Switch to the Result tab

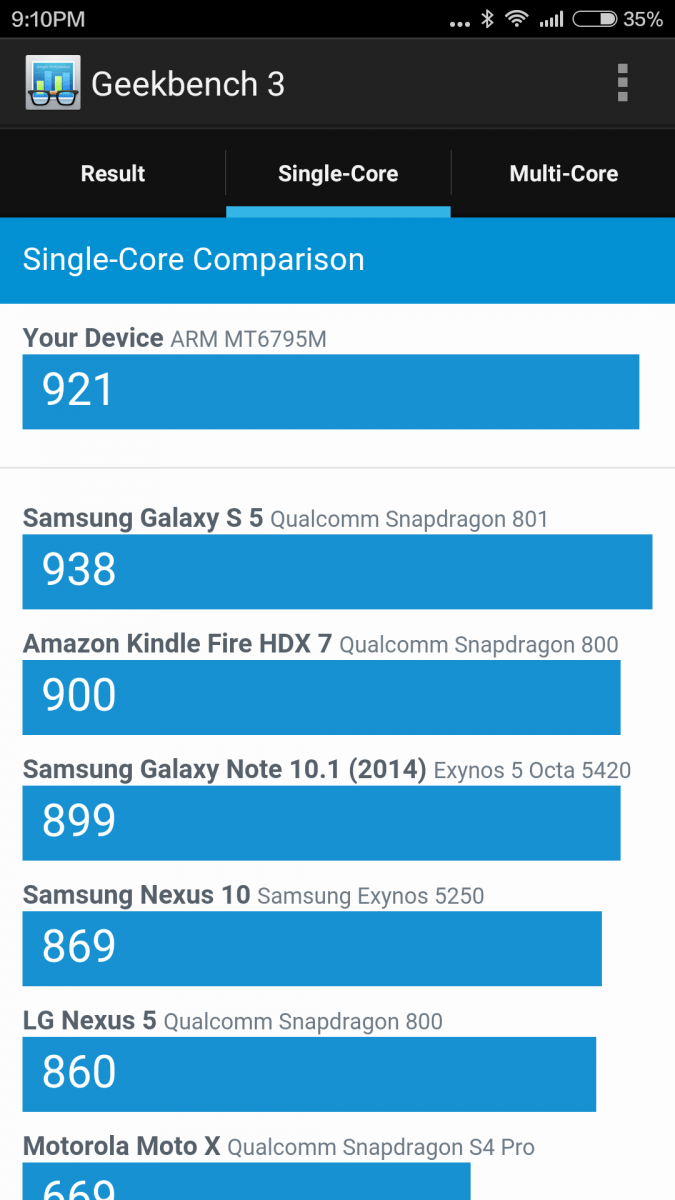[113, 174]
